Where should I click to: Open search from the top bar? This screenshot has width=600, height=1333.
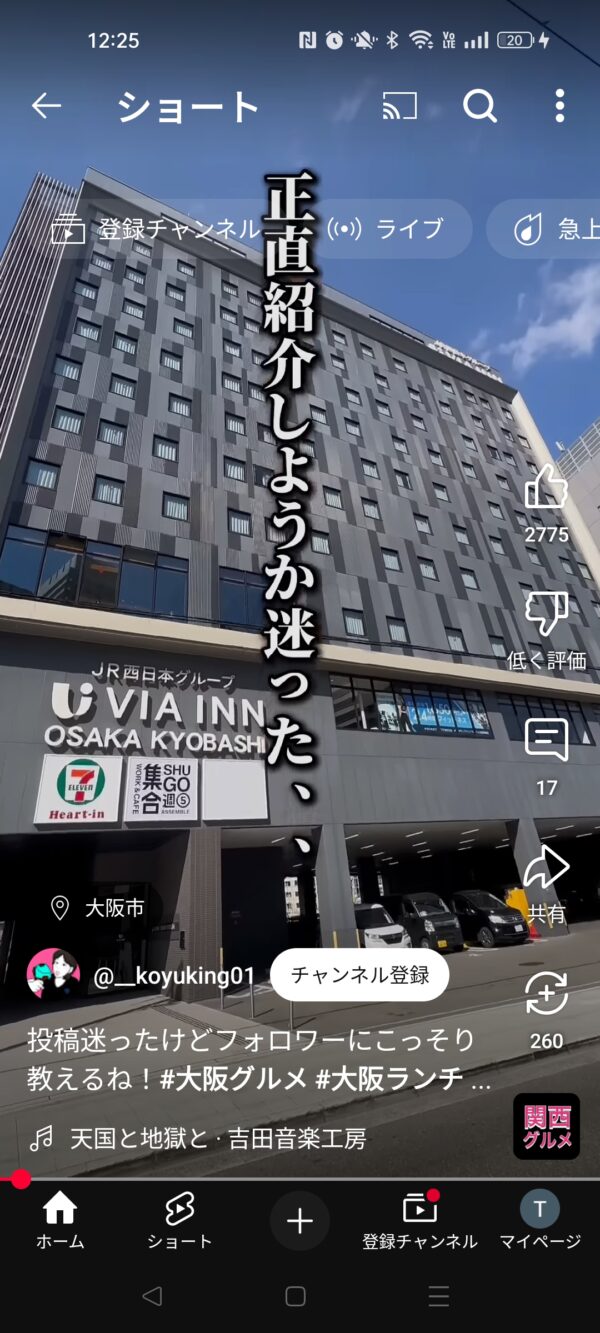click(x=480, y=106)
